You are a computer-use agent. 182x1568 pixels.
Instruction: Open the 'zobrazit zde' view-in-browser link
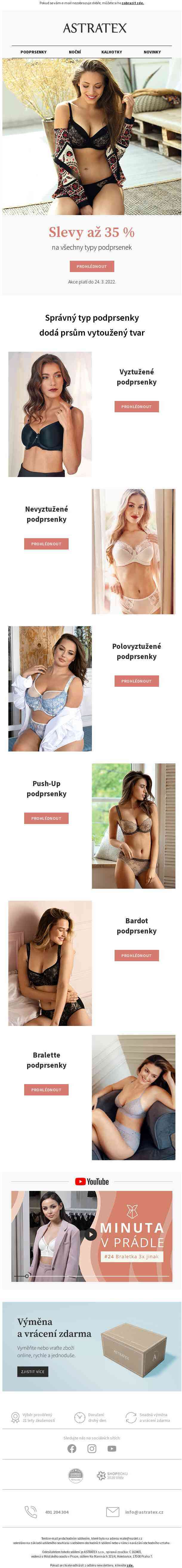pyautogui.click(x=133, y=3)
